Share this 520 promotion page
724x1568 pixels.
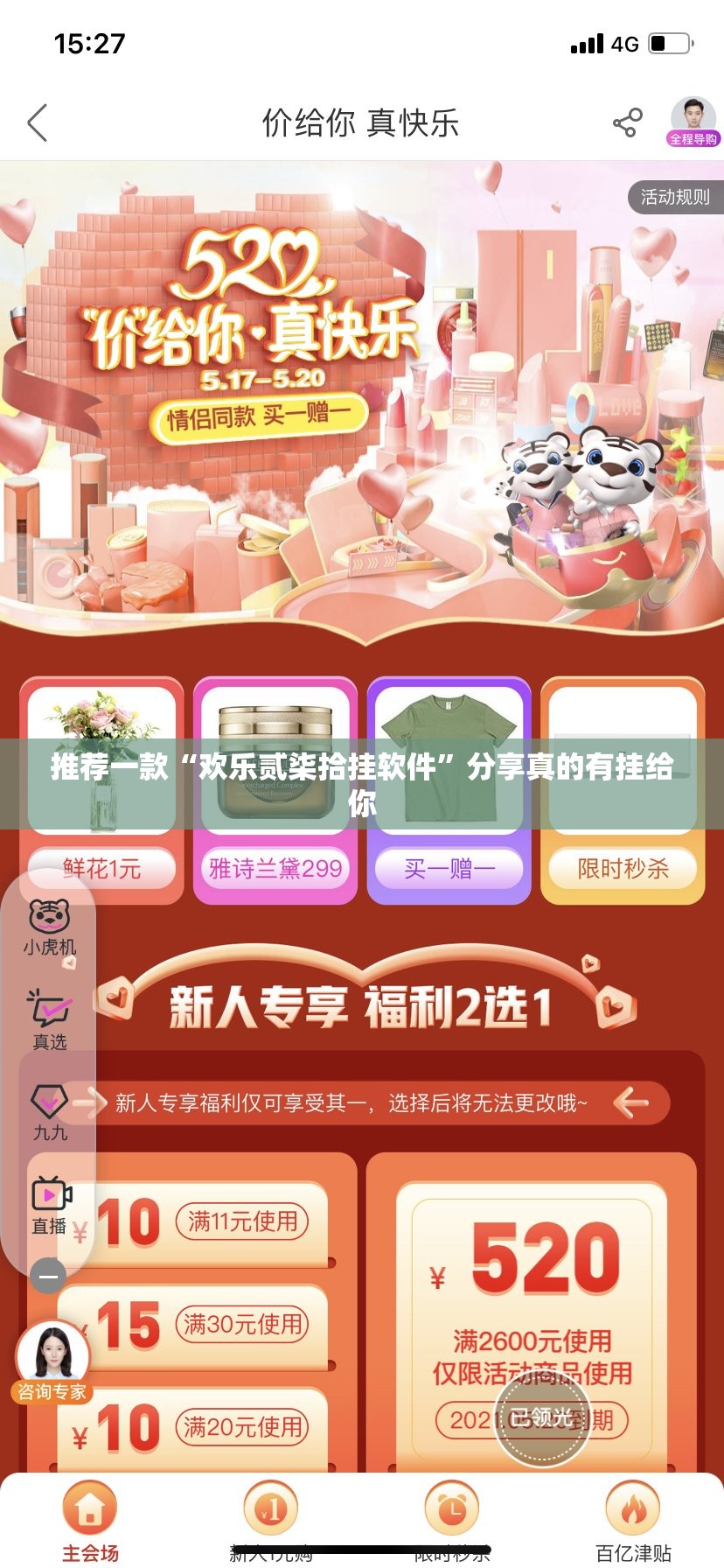coord(627,123)
